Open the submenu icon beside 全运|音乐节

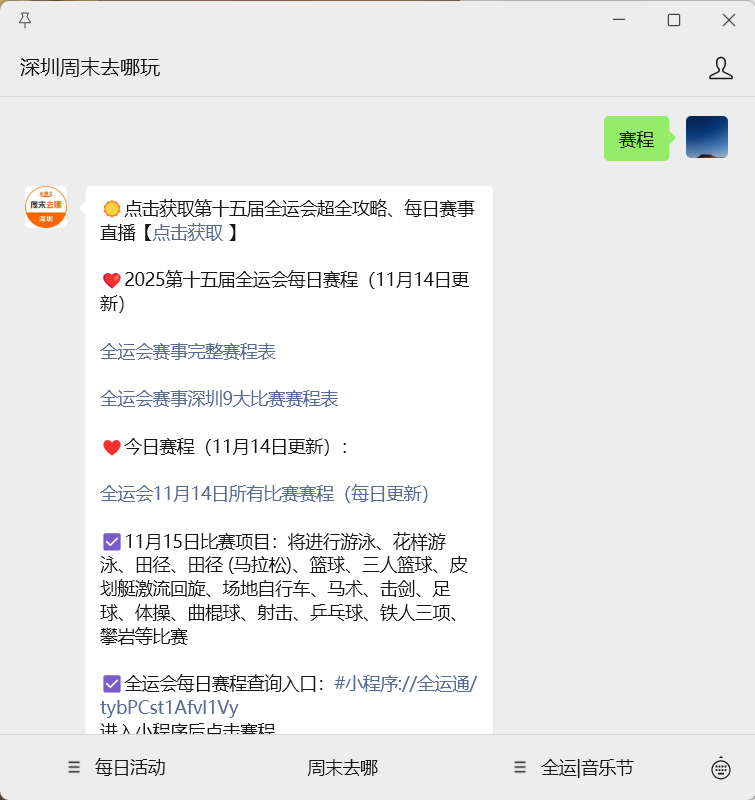click(x=519, y=767)
